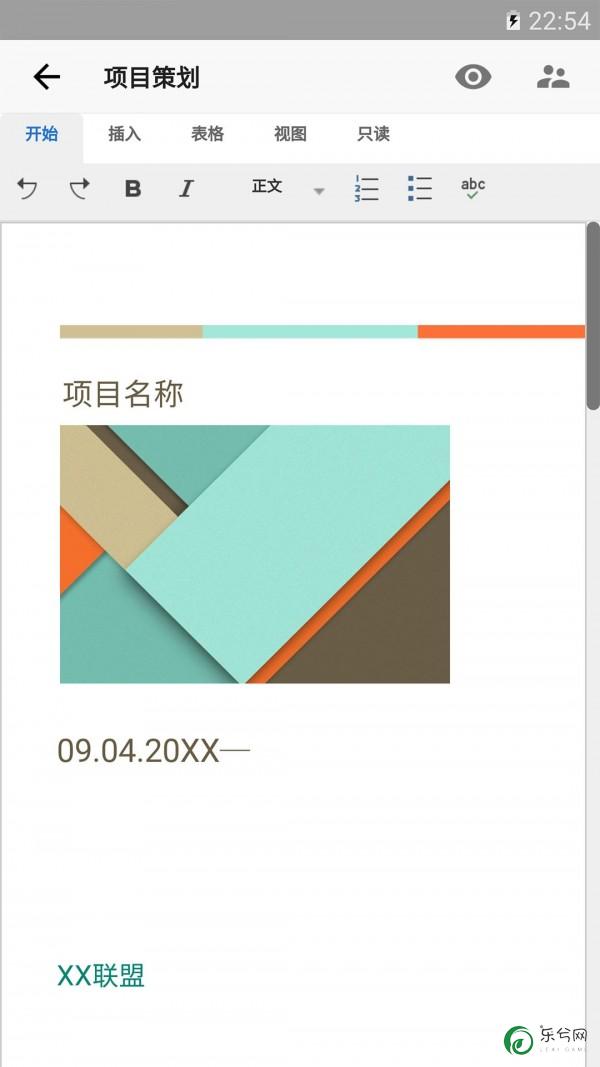The width and height of the screenshot is (600, 1067).
Task: Open the eye preview mode icon
Action: (x=473, y=77)
